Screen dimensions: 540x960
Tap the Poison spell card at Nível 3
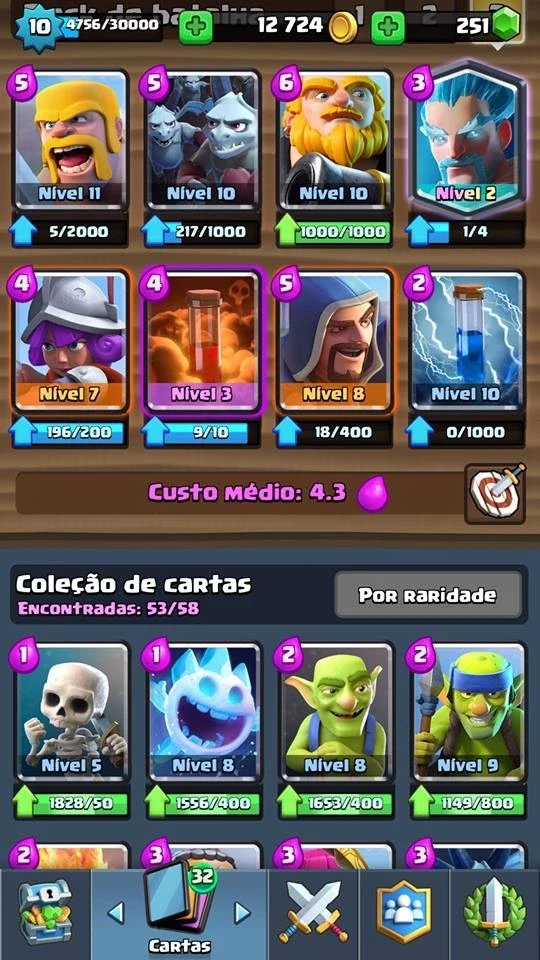coord(202,342)
